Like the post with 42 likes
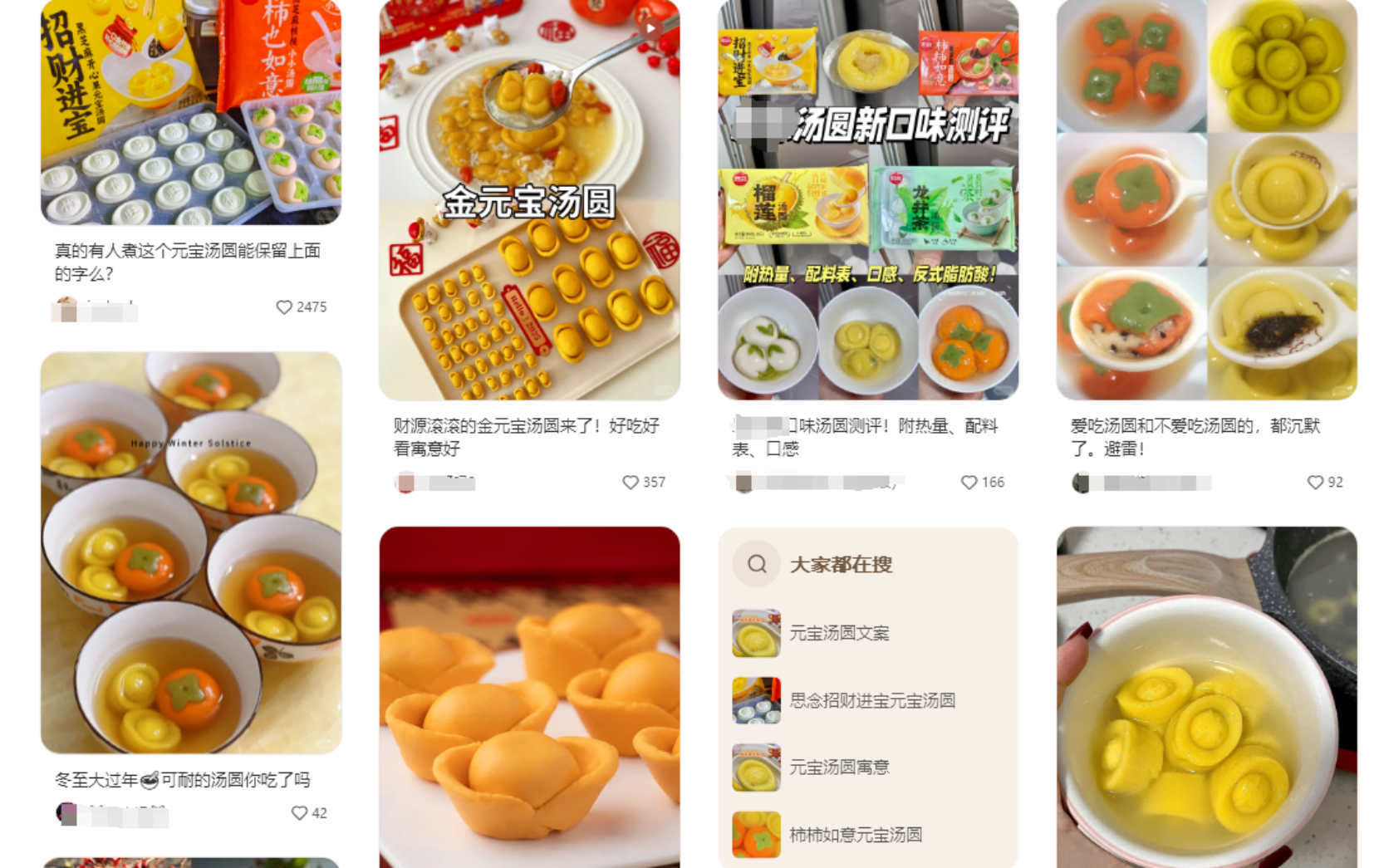The height and width of the screenshot is (868, 1379). tap(299, 813)
